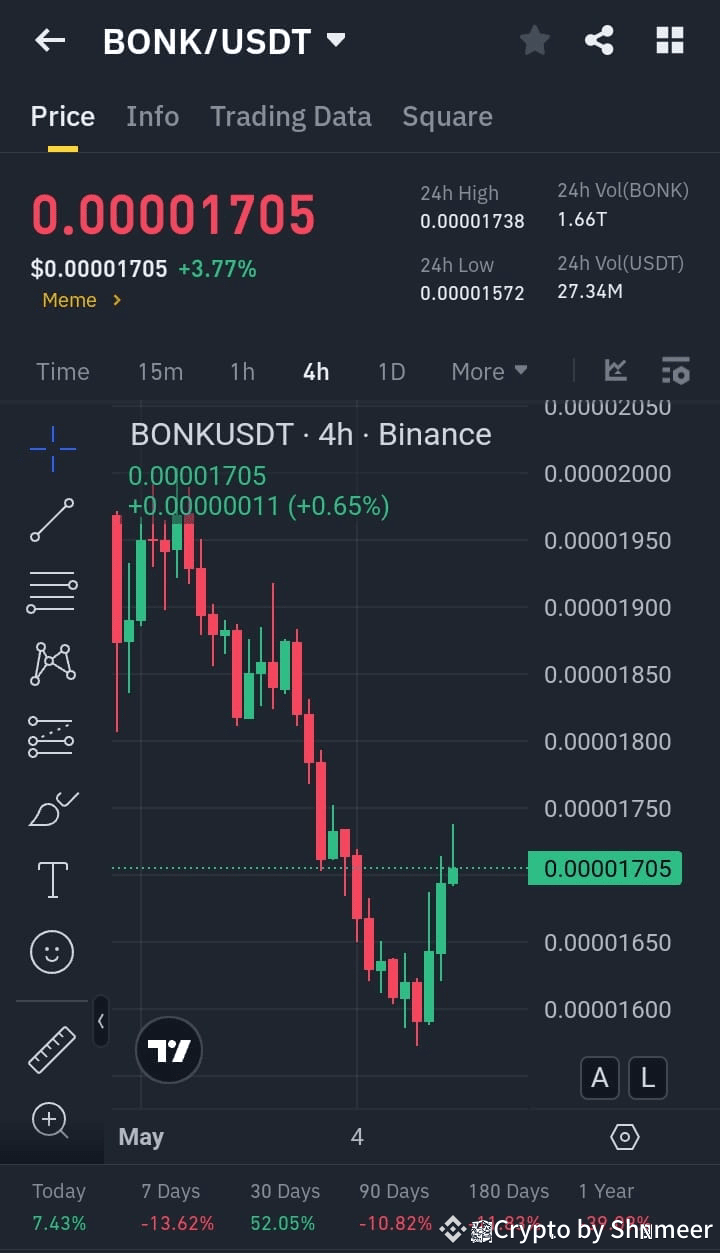Collapse the drawing tools sidebar
Screen dimensions: 720x1253
pyautogui.click(x=100, y=1022)
